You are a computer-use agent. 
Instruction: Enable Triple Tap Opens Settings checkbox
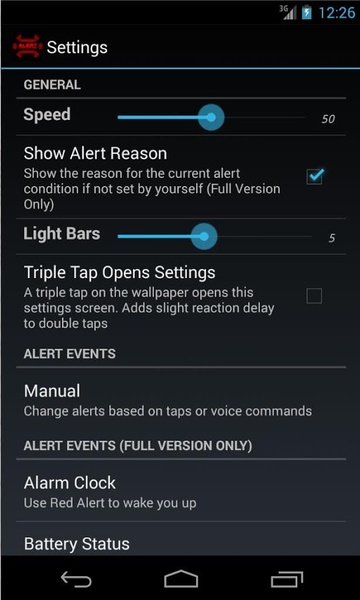(x=314, y=296)
